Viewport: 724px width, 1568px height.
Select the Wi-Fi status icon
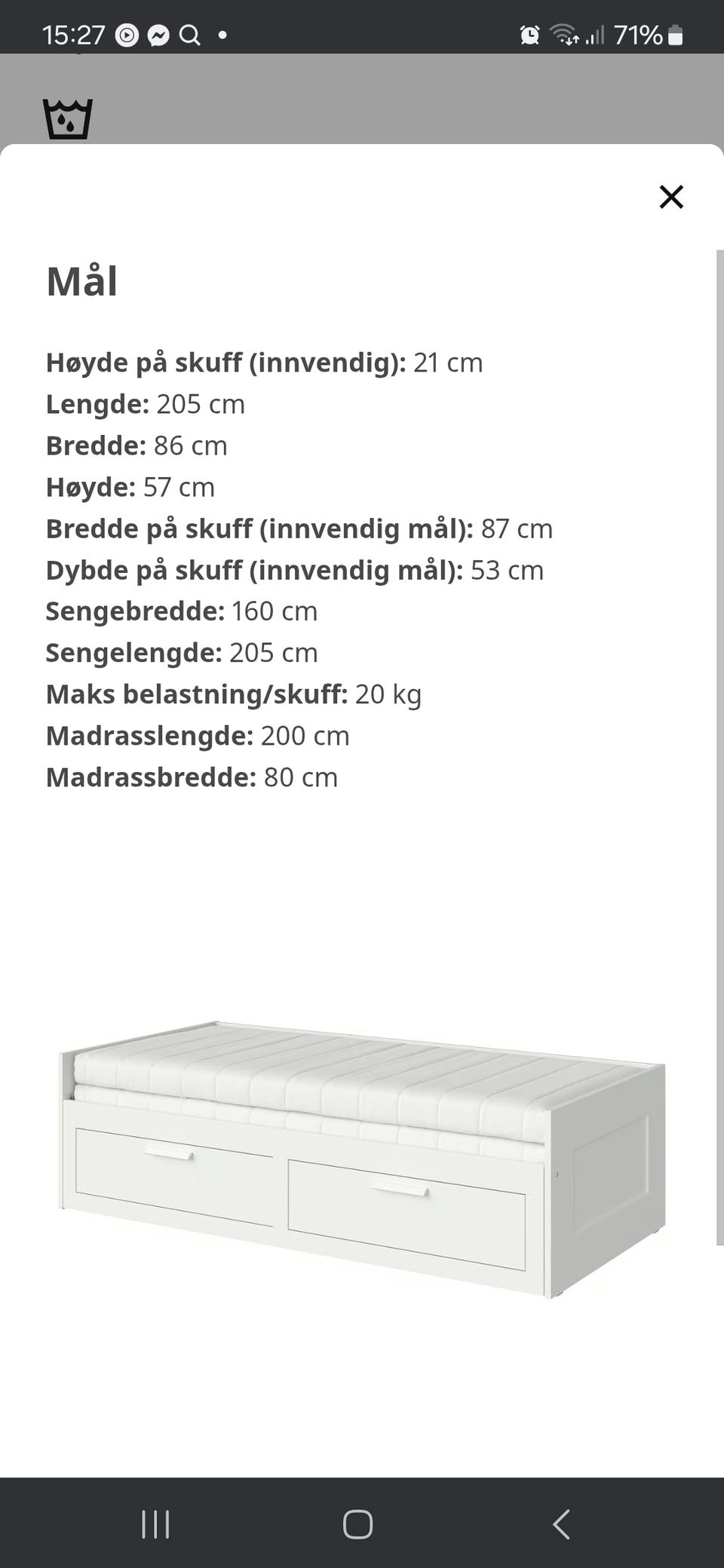pos(564,34)
